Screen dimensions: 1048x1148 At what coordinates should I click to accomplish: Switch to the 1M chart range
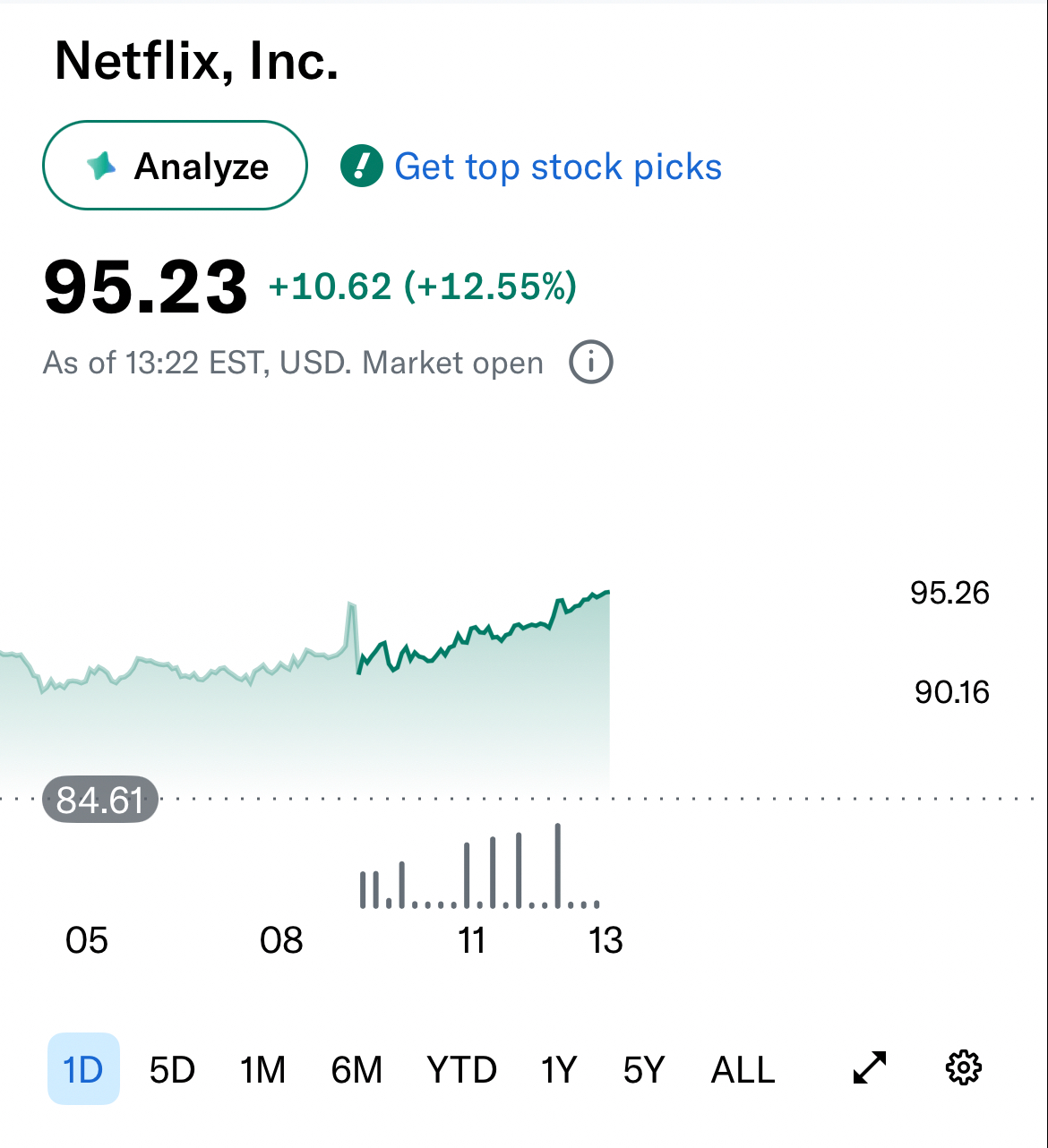[x=262, y=1069]
